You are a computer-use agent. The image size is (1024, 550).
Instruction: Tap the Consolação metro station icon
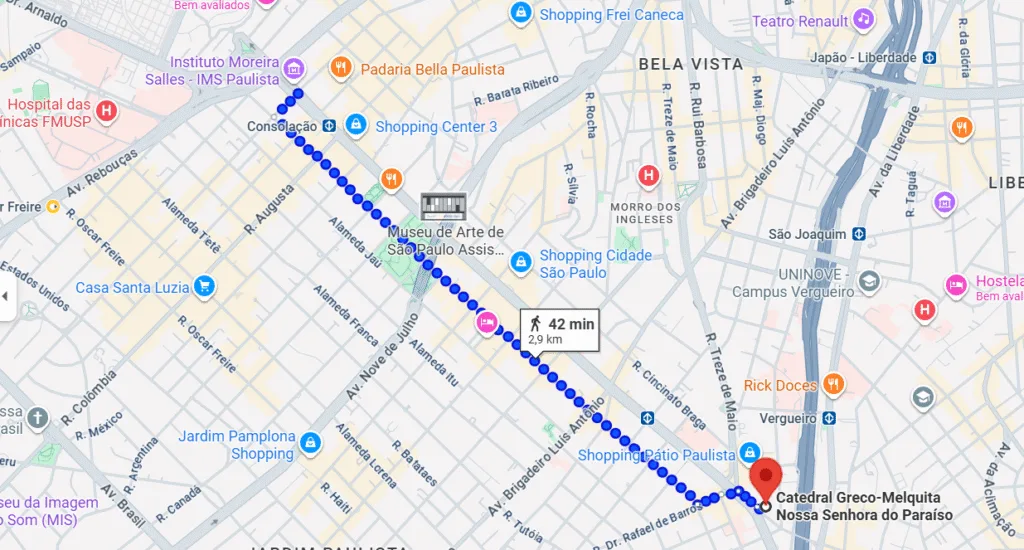point(328,126)
